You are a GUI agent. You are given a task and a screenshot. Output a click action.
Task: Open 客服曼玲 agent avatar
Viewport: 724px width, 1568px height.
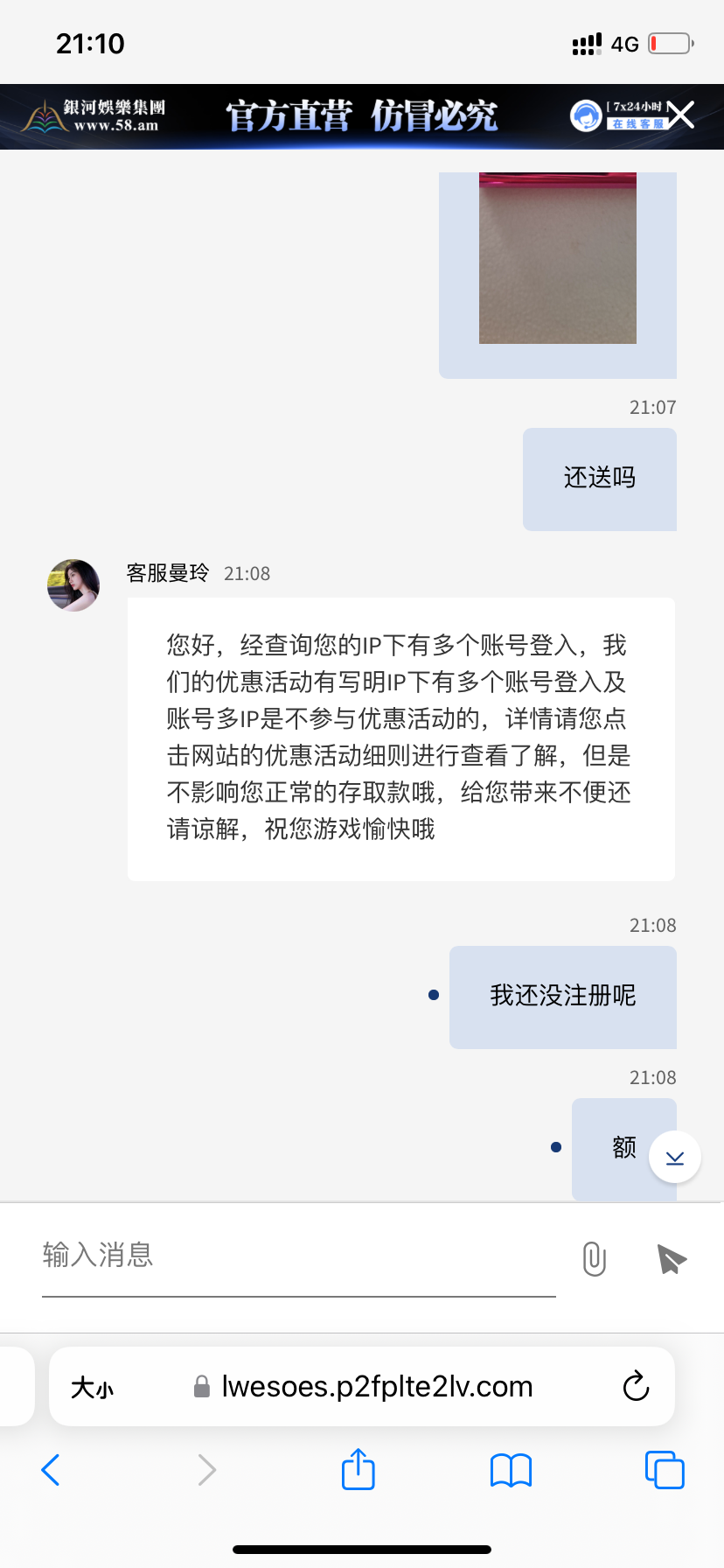[x=73, y=585]
